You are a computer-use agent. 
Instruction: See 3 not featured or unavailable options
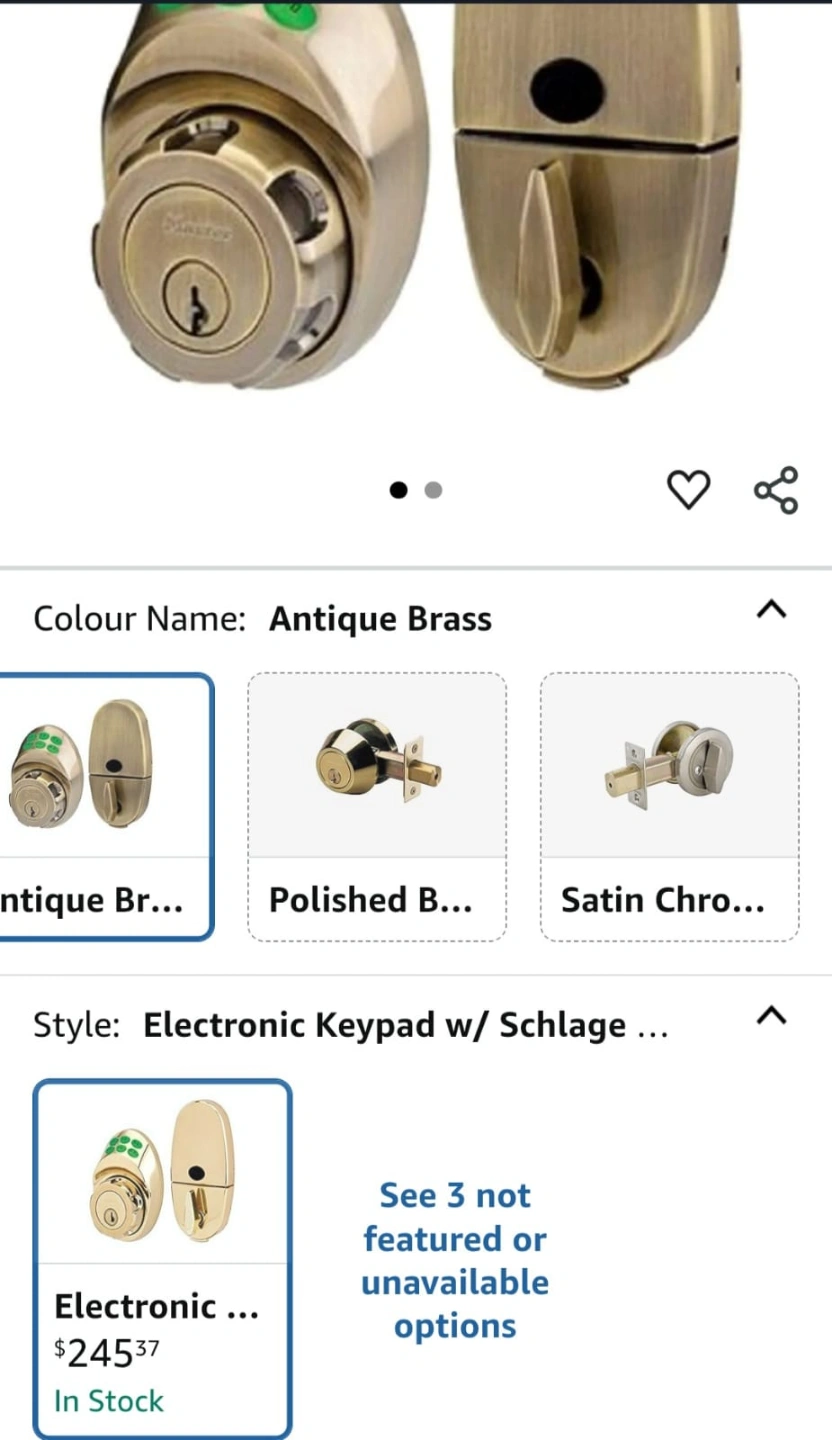(455, 1260)
